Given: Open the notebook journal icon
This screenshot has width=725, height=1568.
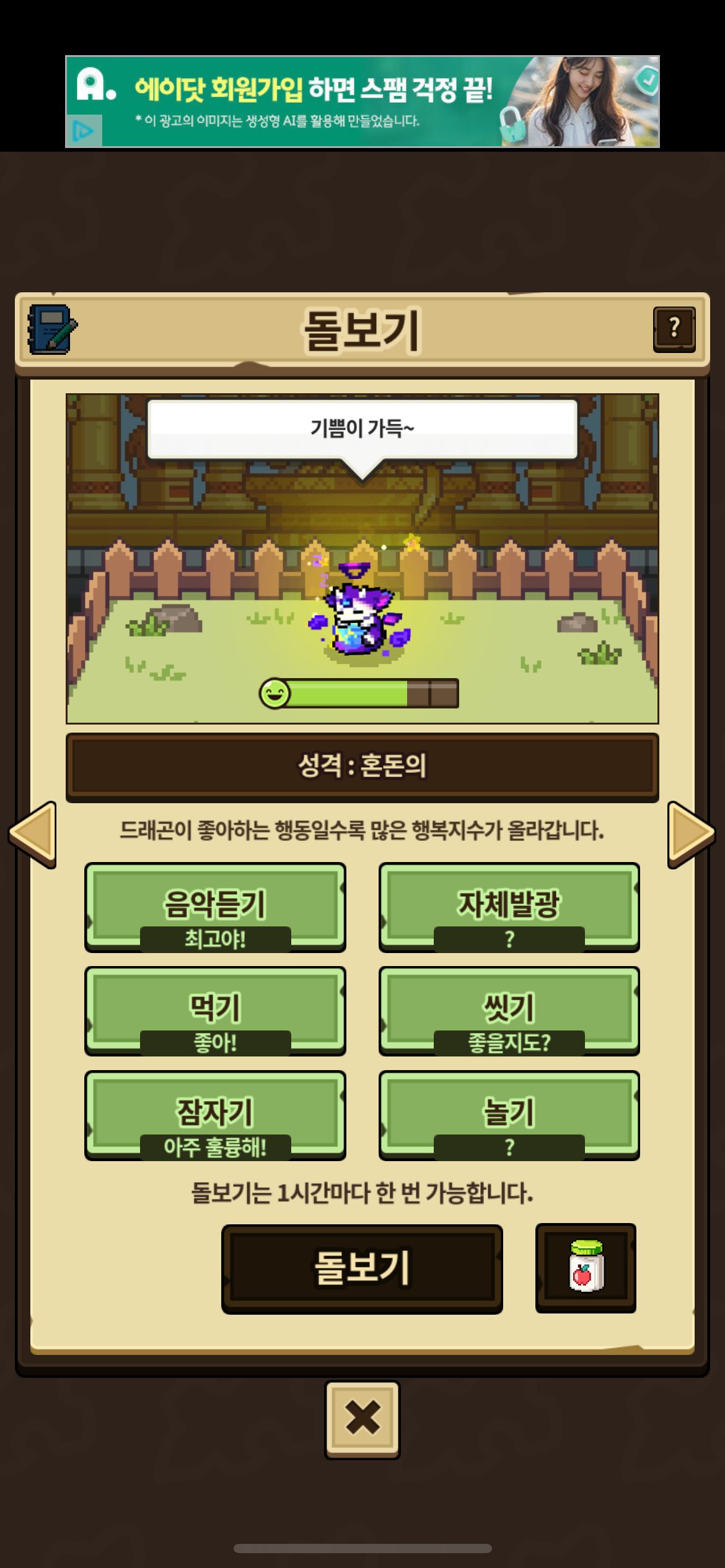Looking at the screenshot, I should click(52, 329).
